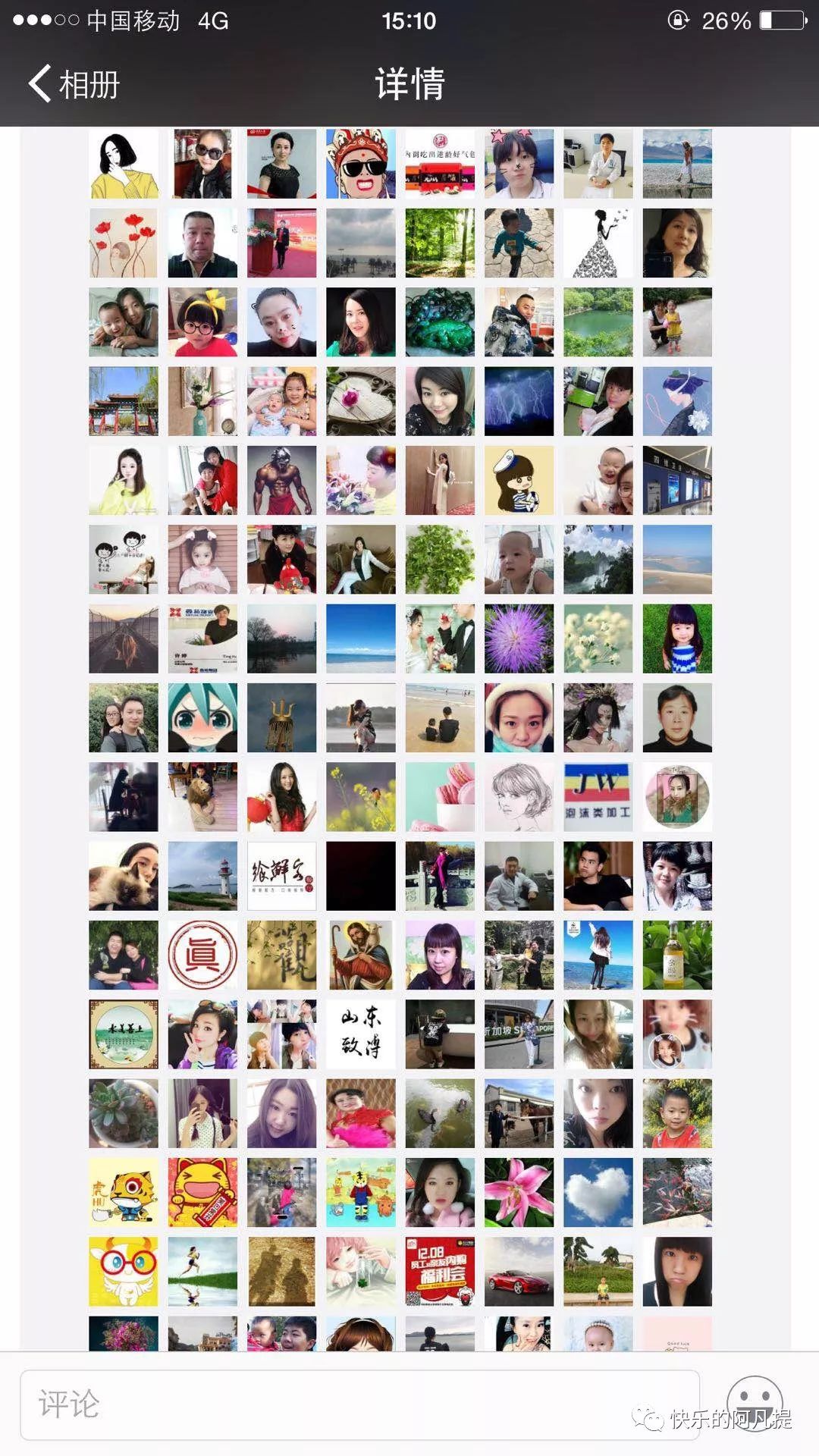This screenshot has height=1456, width=819.
Task: Open the JW 泡沫类加工 avatar
Action: click(x=598, y=797)
